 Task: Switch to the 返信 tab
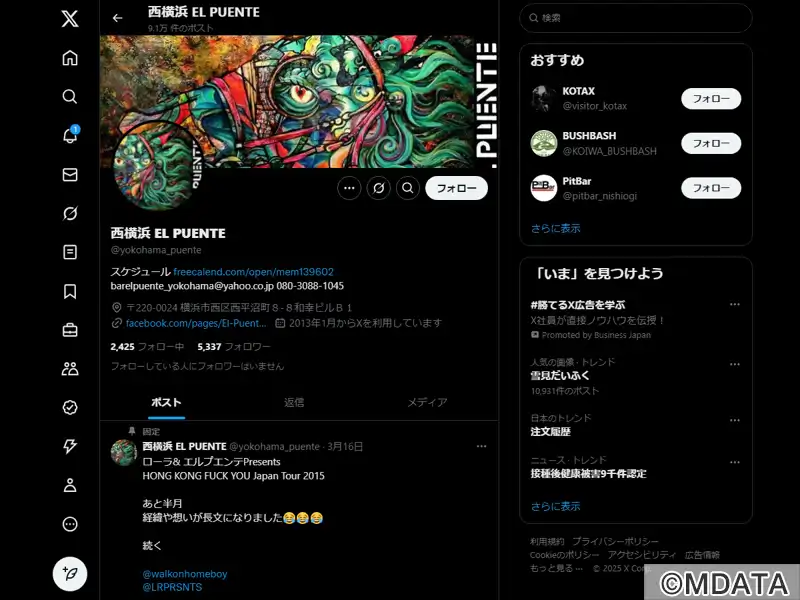(x=293, y=402)
